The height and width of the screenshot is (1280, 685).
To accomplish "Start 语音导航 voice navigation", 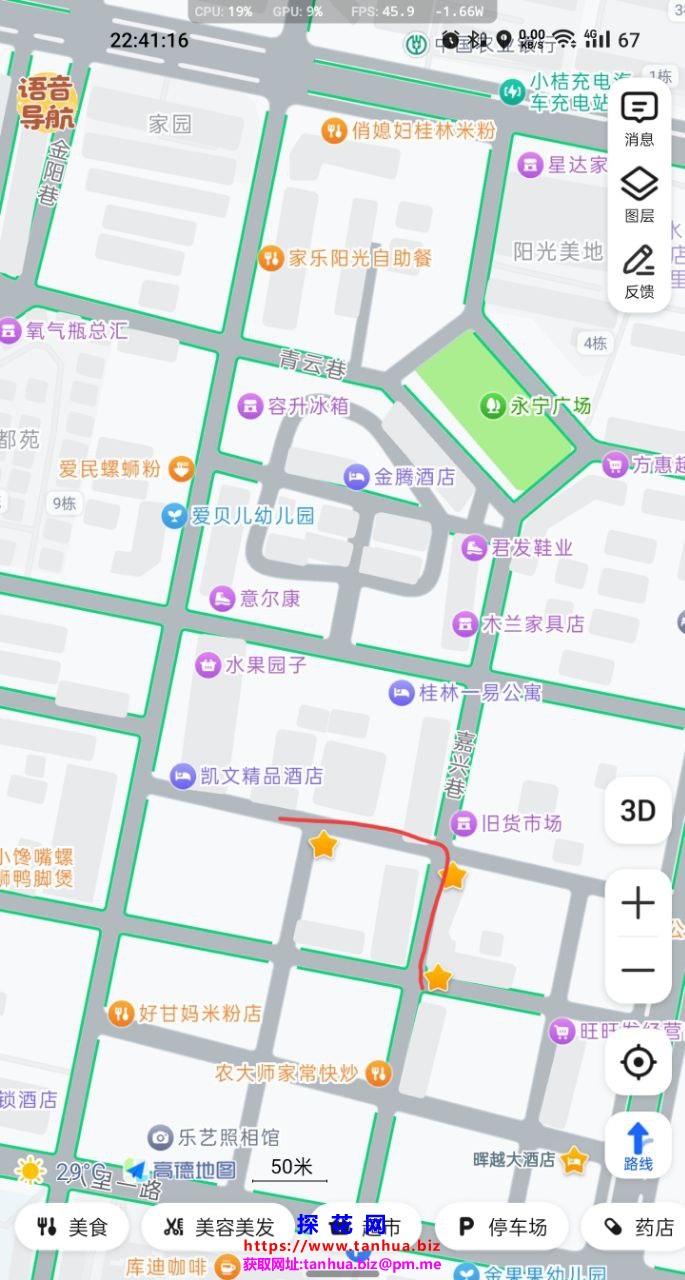I will (46, 104).
